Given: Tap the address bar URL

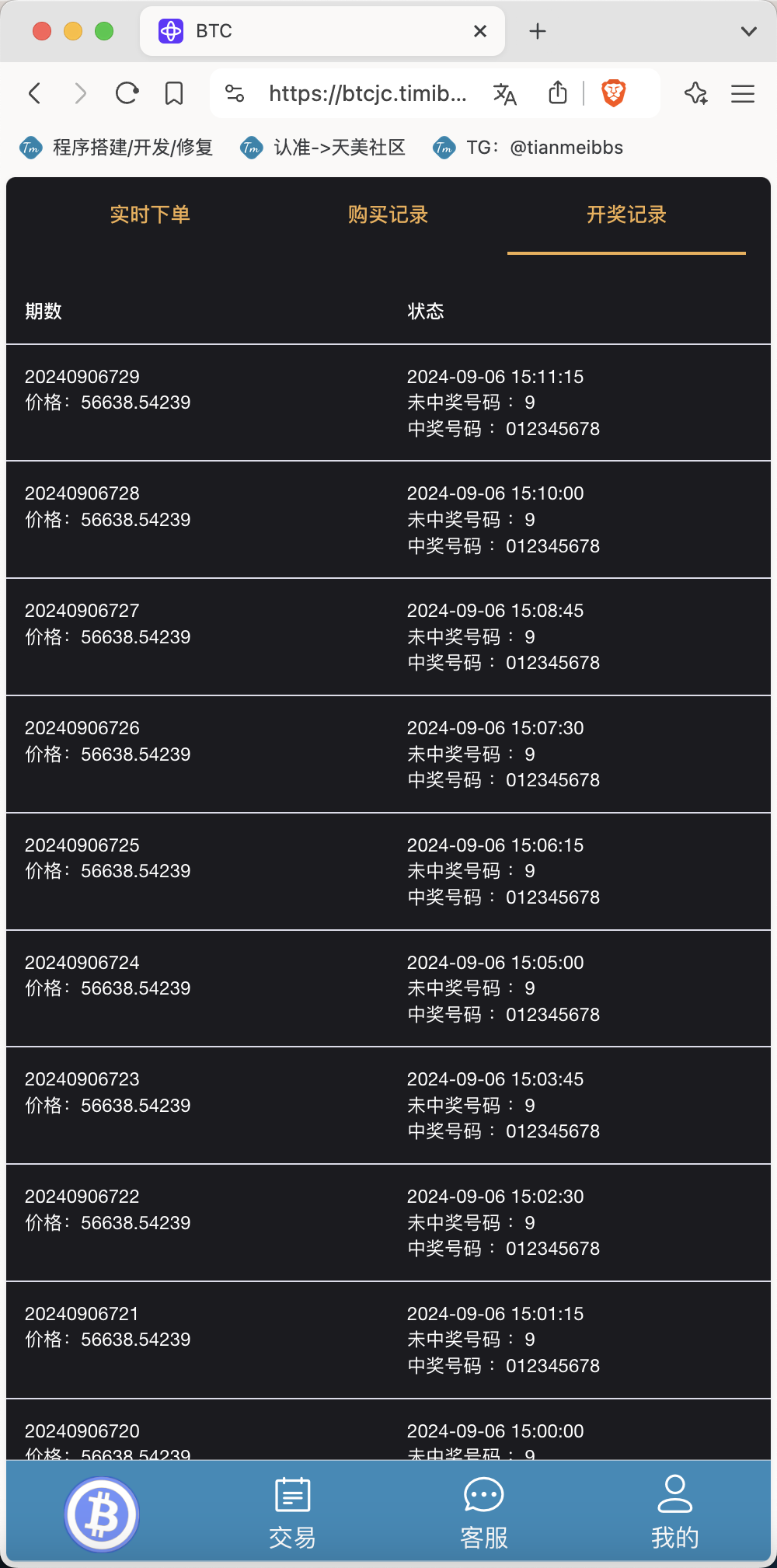Looking at the screenshot, I should 368,94.
